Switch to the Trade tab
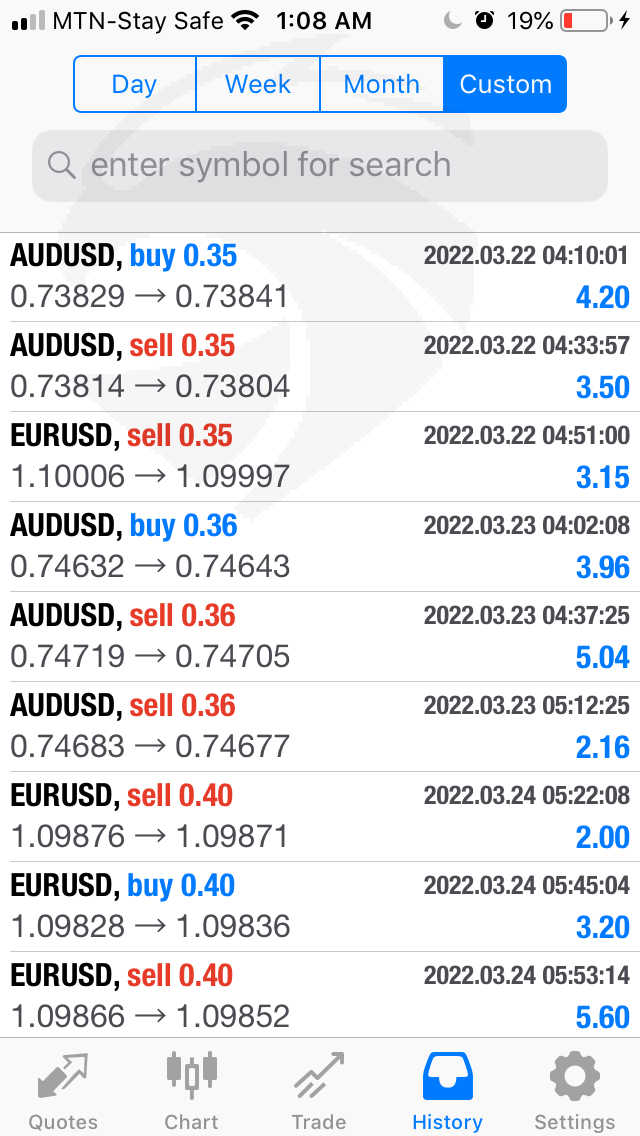Viewport: 640px width, 1136px height. 319,1090
